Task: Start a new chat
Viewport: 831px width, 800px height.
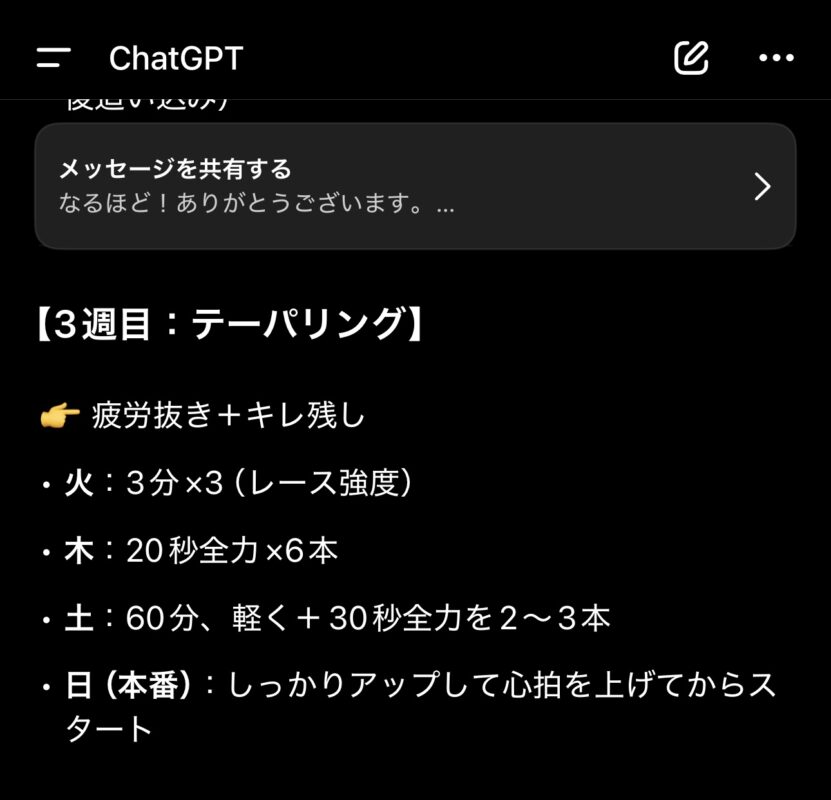Action: 691,58
